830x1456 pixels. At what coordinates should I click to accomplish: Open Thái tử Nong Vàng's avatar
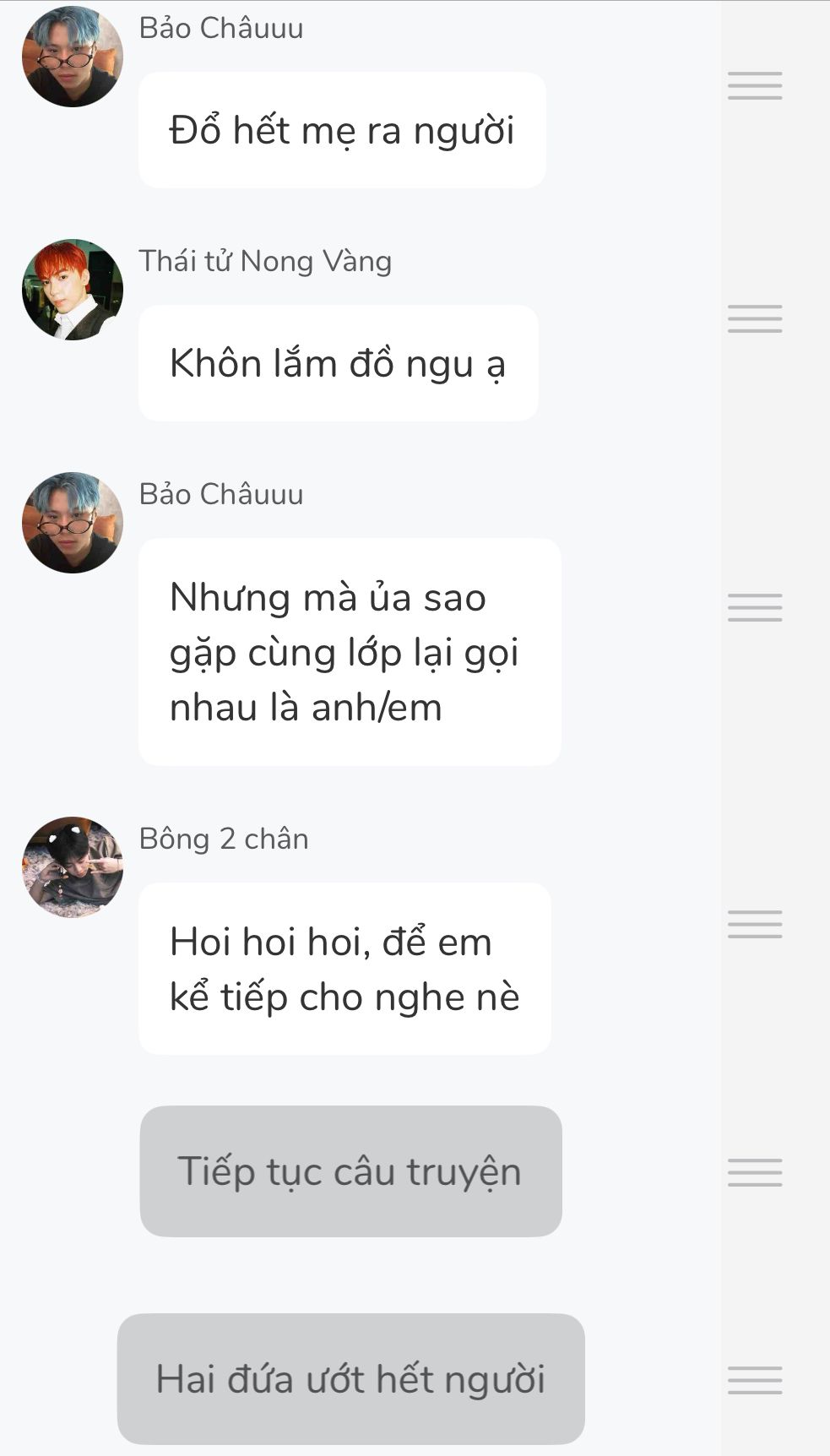[73, 290]
